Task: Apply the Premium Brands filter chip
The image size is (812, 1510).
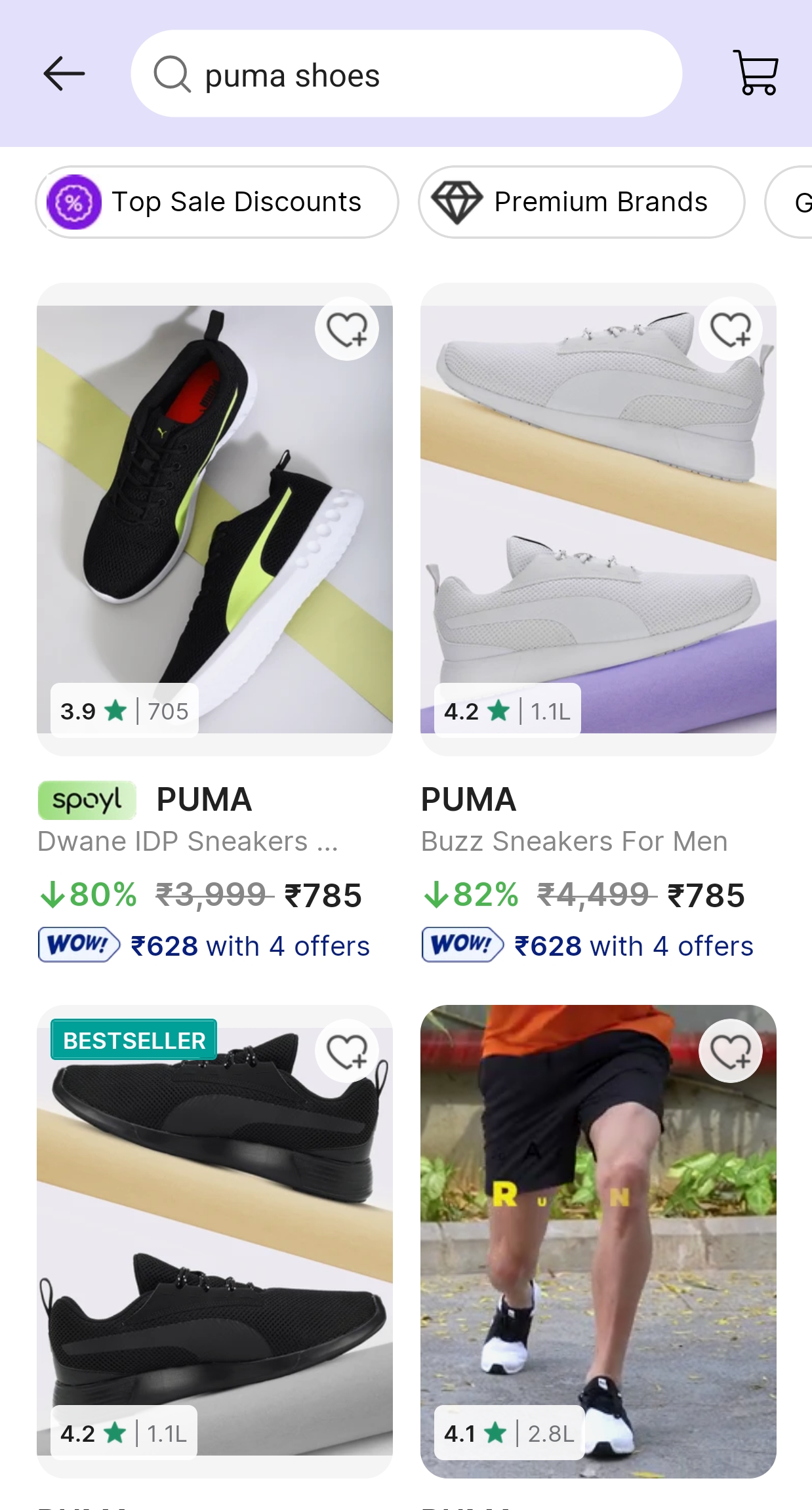Action: 581,202
